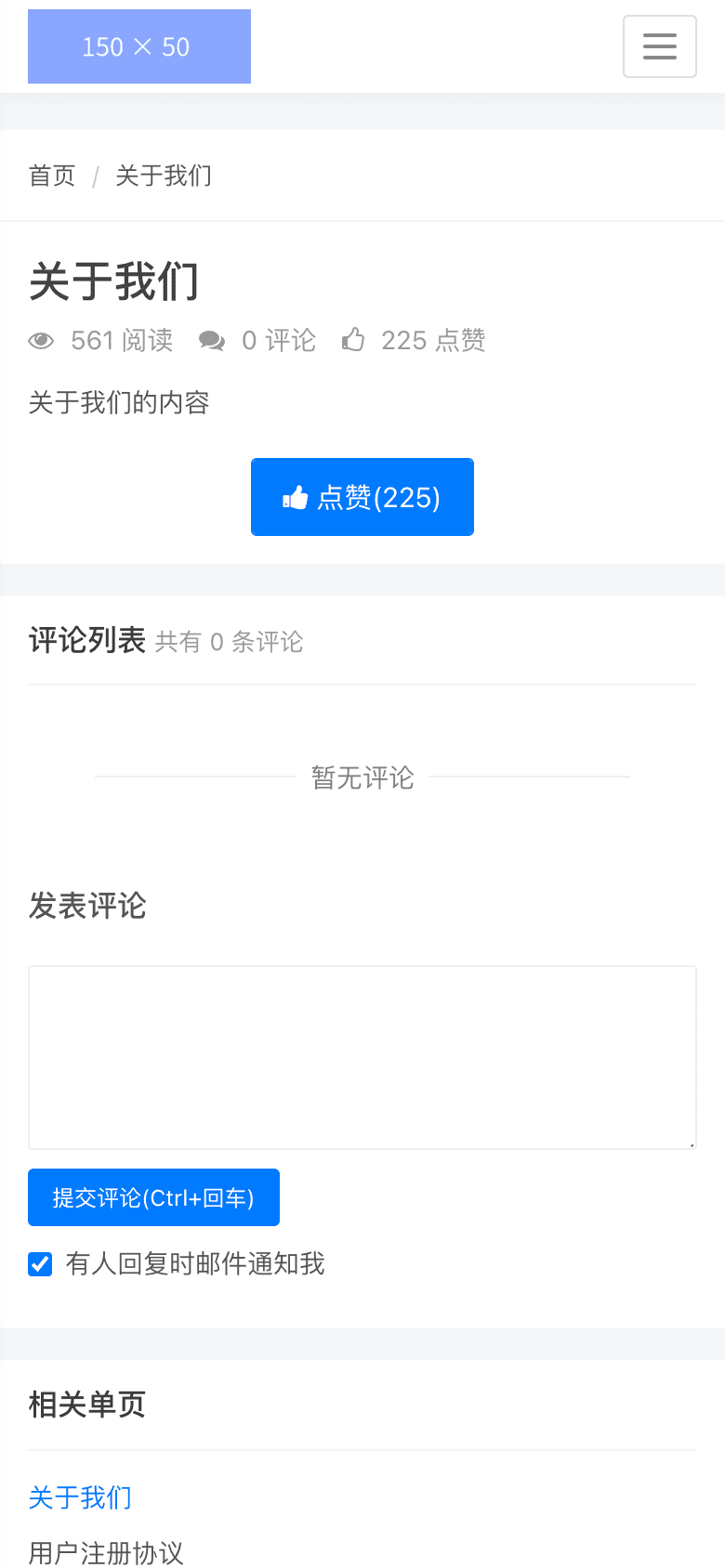
Task: Open the 用户注册协议 page
Action: click(106, 1552)
